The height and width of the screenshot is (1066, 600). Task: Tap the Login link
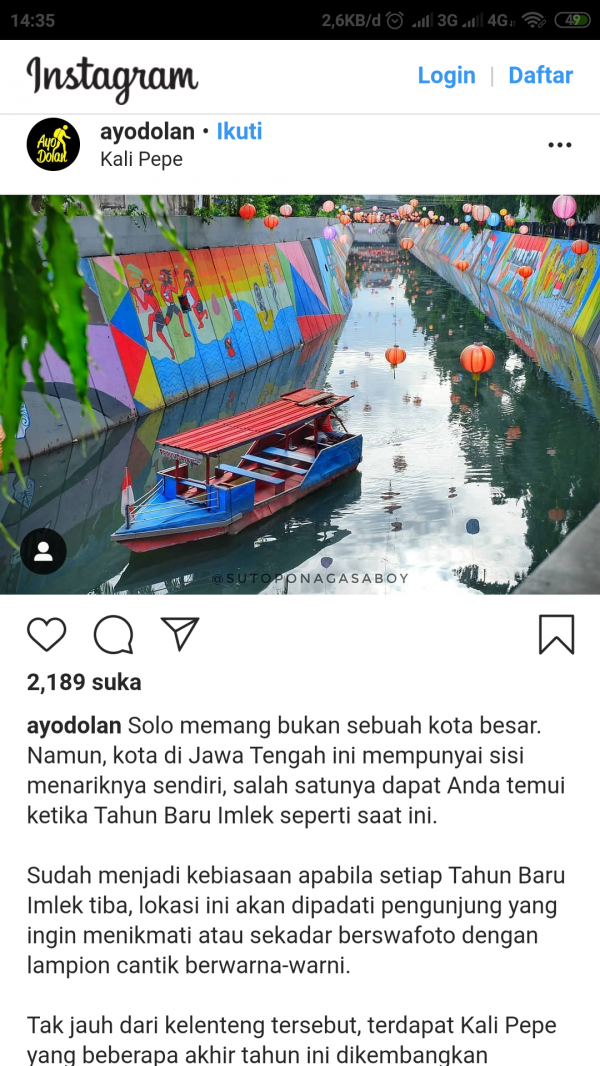[x=446, y=76]
